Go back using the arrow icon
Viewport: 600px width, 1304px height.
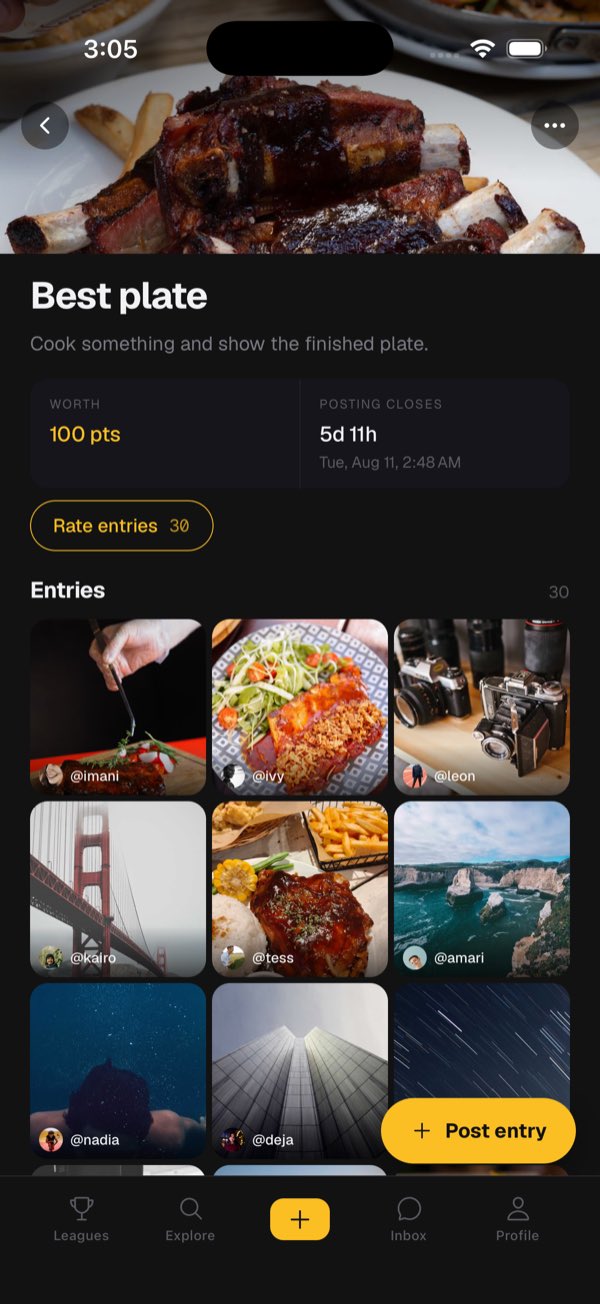(x=45, y=126)
